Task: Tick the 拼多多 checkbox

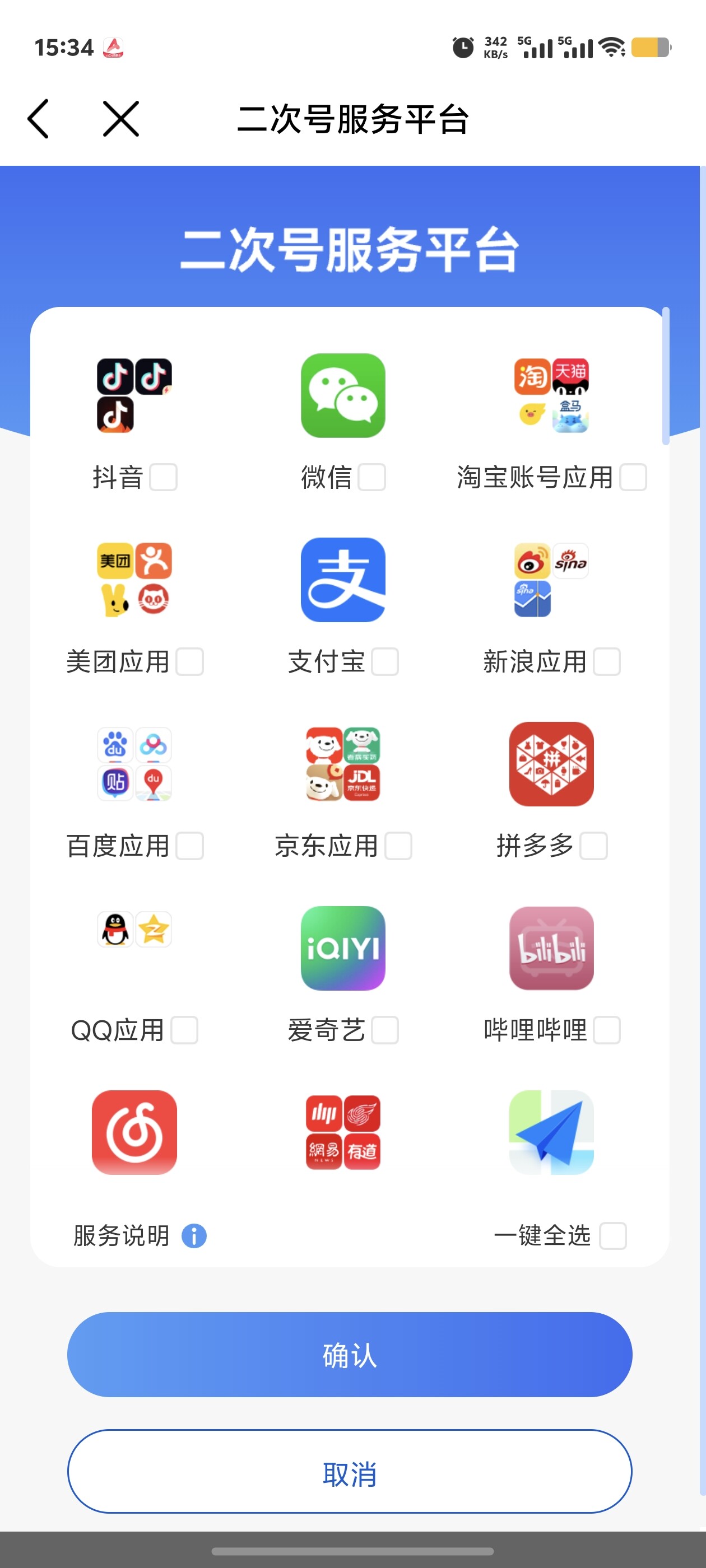Action: click(594, 846)
